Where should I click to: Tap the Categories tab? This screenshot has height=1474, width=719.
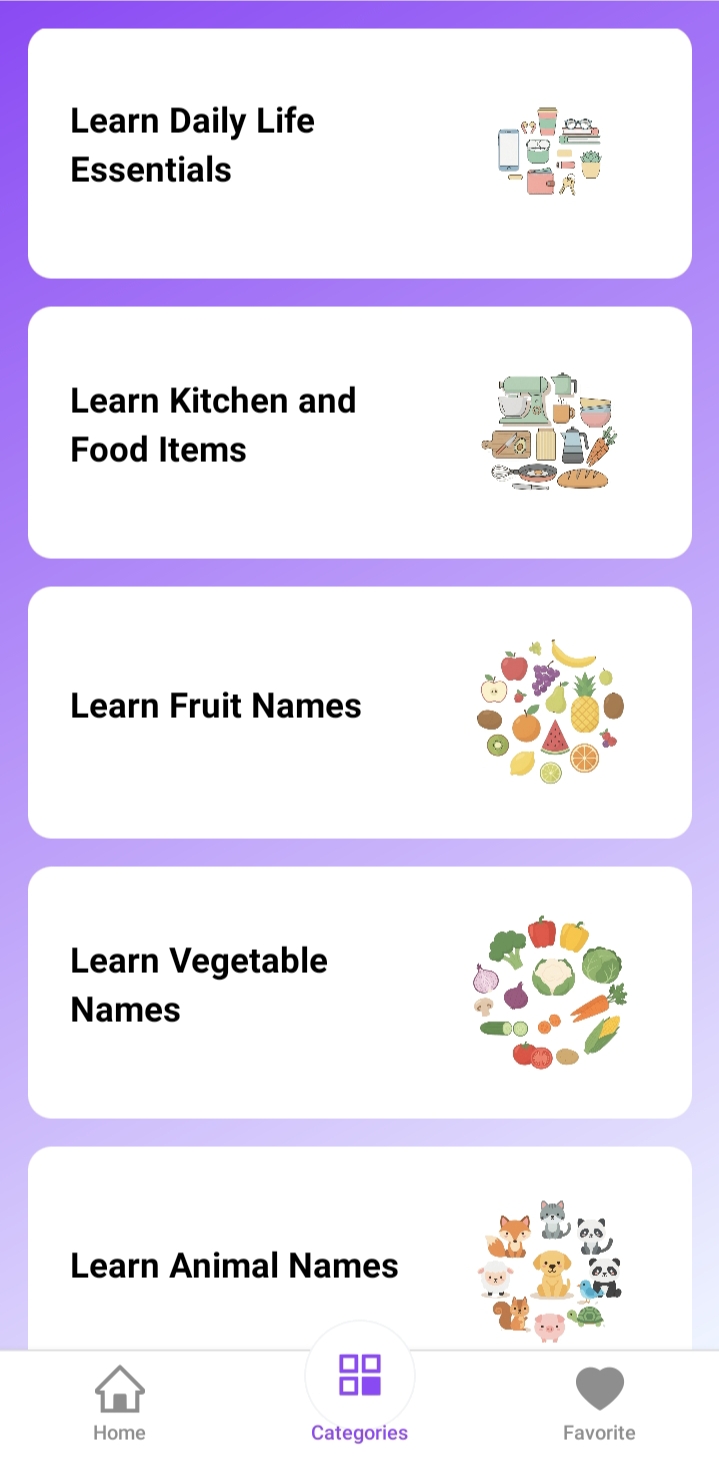(359, 1399)
